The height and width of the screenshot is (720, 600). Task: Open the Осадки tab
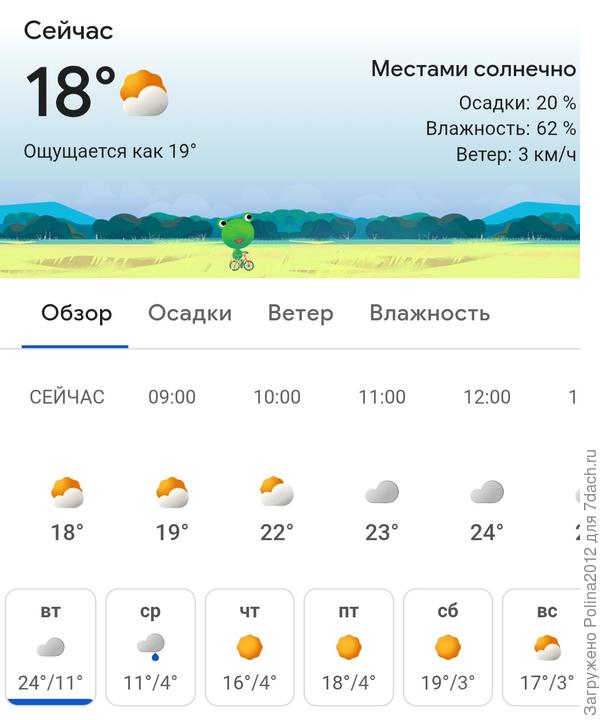(x=190, y=313)
